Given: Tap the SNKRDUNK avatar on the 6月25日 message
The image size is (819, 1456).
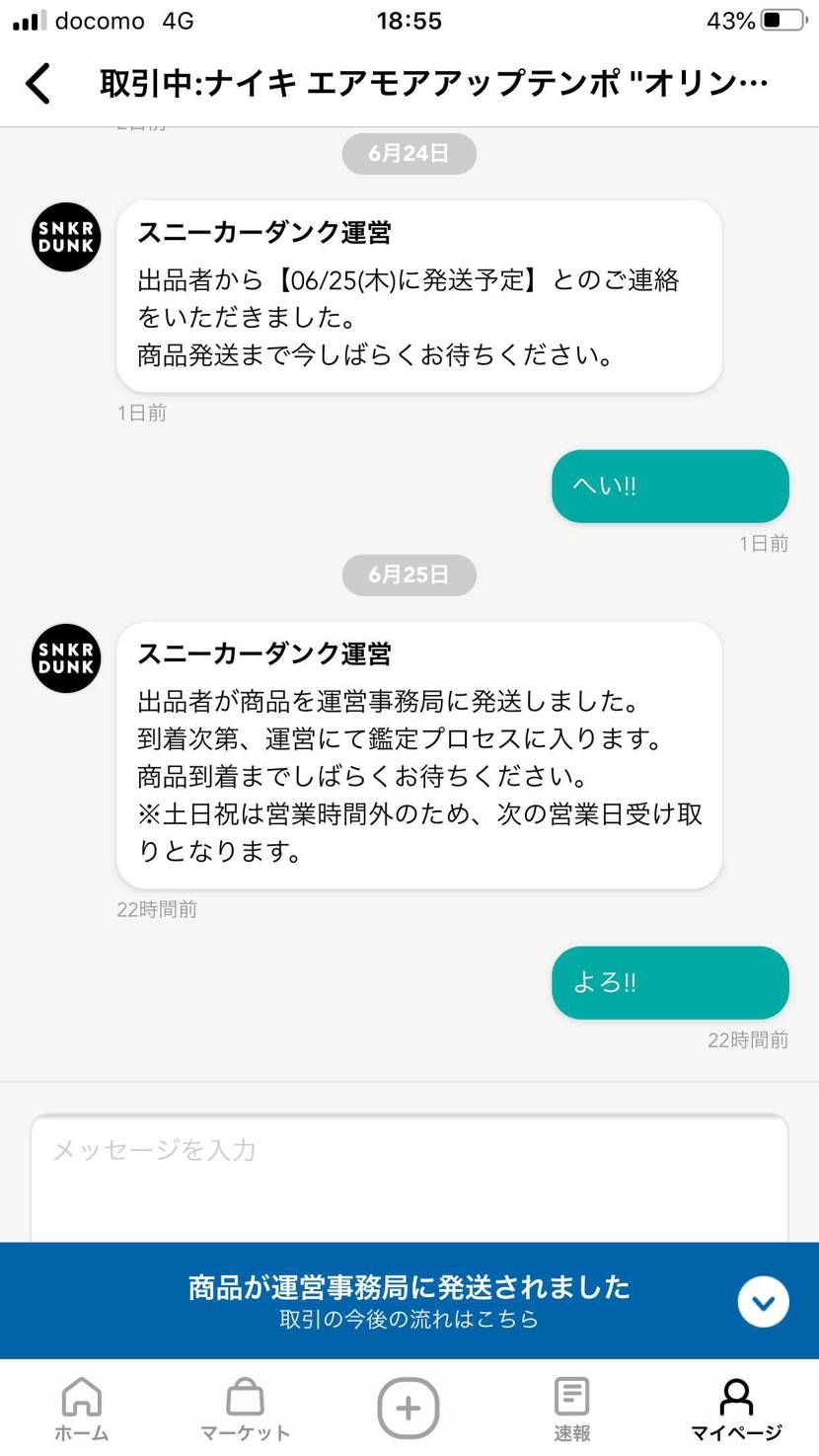Looking at the screenshot, I should [x=65, y=658].
